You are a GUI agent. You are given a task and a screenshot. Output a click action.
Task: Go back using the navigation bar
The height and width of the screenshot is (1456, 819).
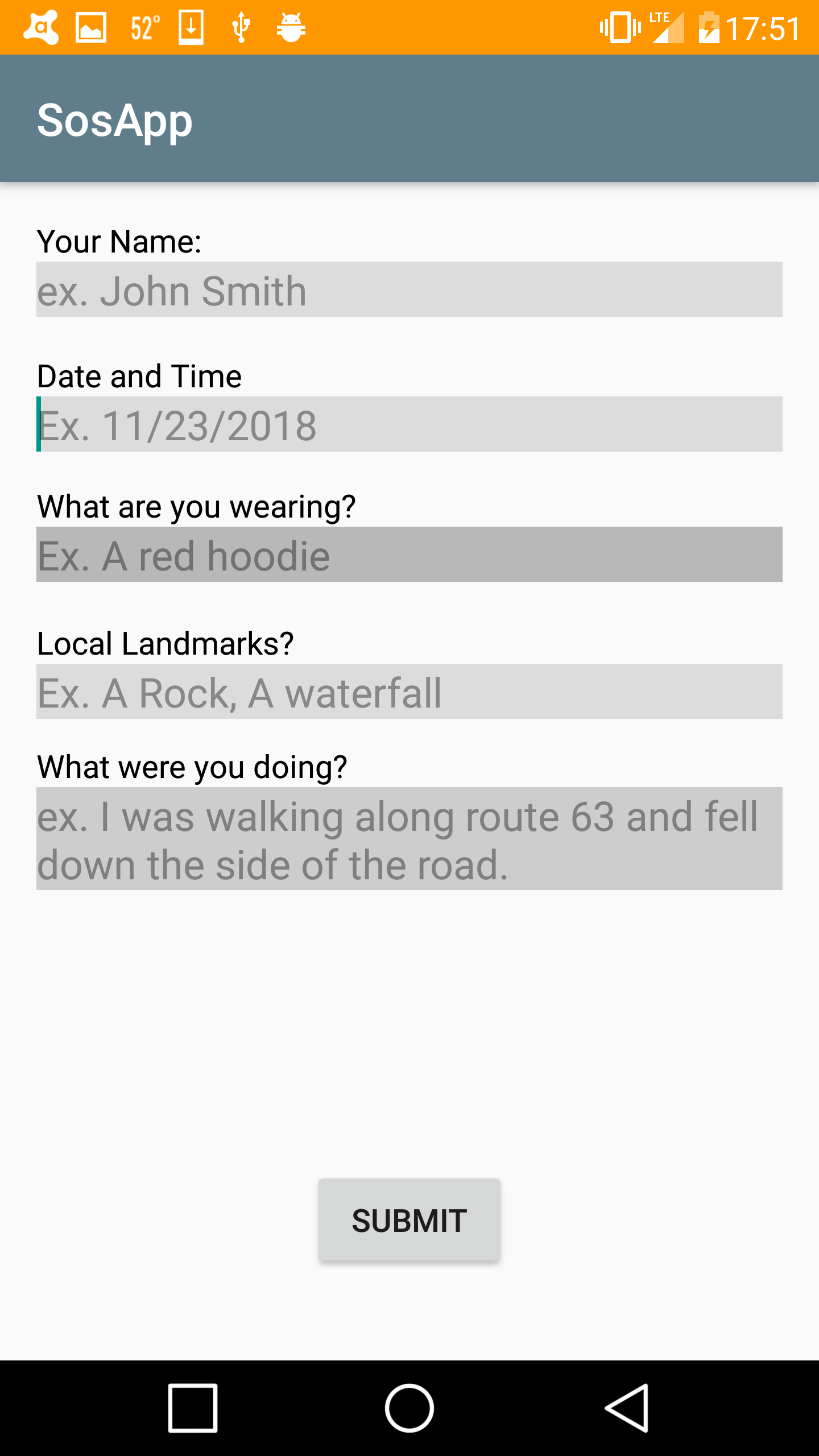point(627,1408)
